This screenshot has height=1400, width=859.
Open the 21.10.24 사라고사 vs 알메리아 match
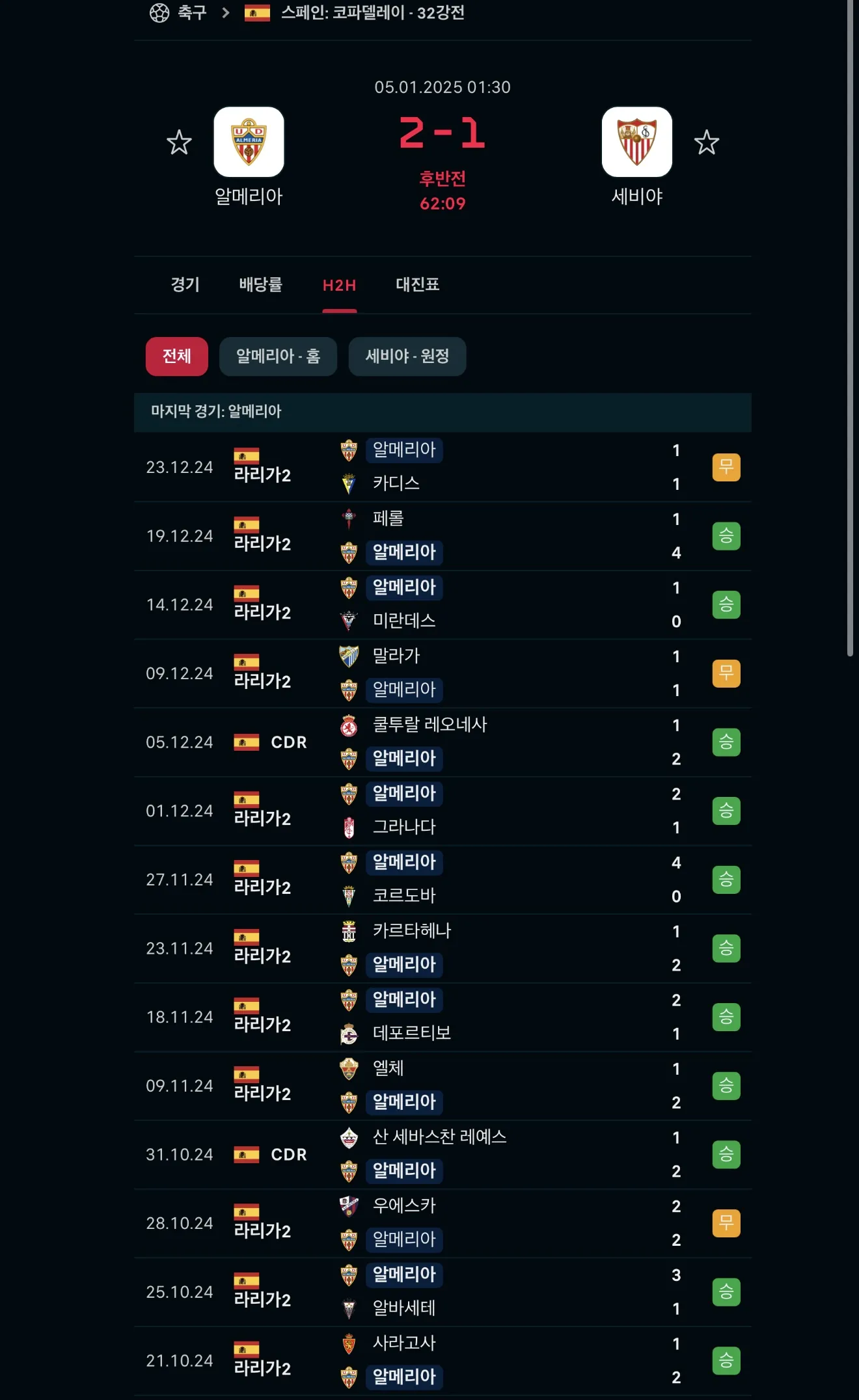pyautogui.click(x=443, y=1361)
